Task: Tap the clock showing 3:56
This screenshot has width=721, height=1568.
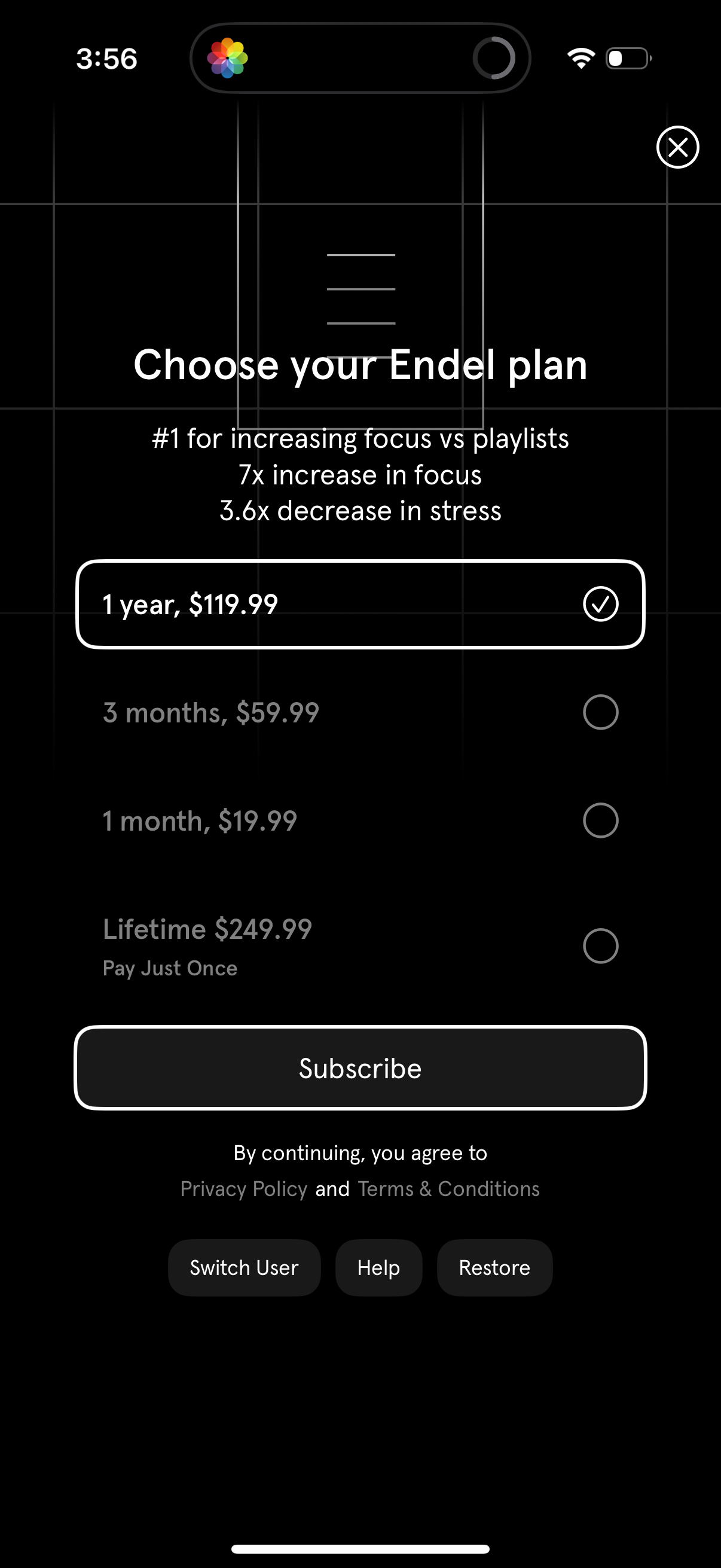Action: point(107,58)
